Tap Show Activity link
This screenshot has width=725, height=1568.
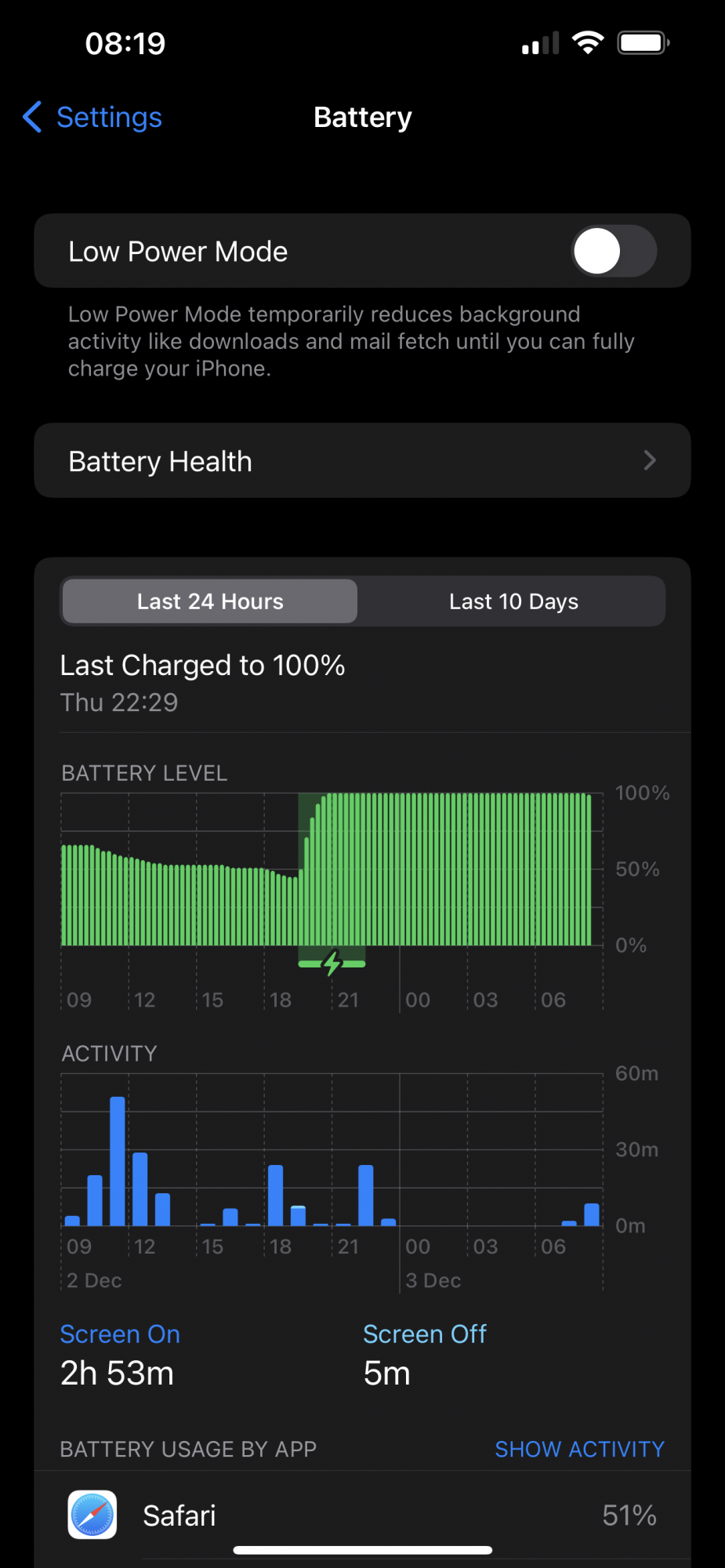(579, 1449)
